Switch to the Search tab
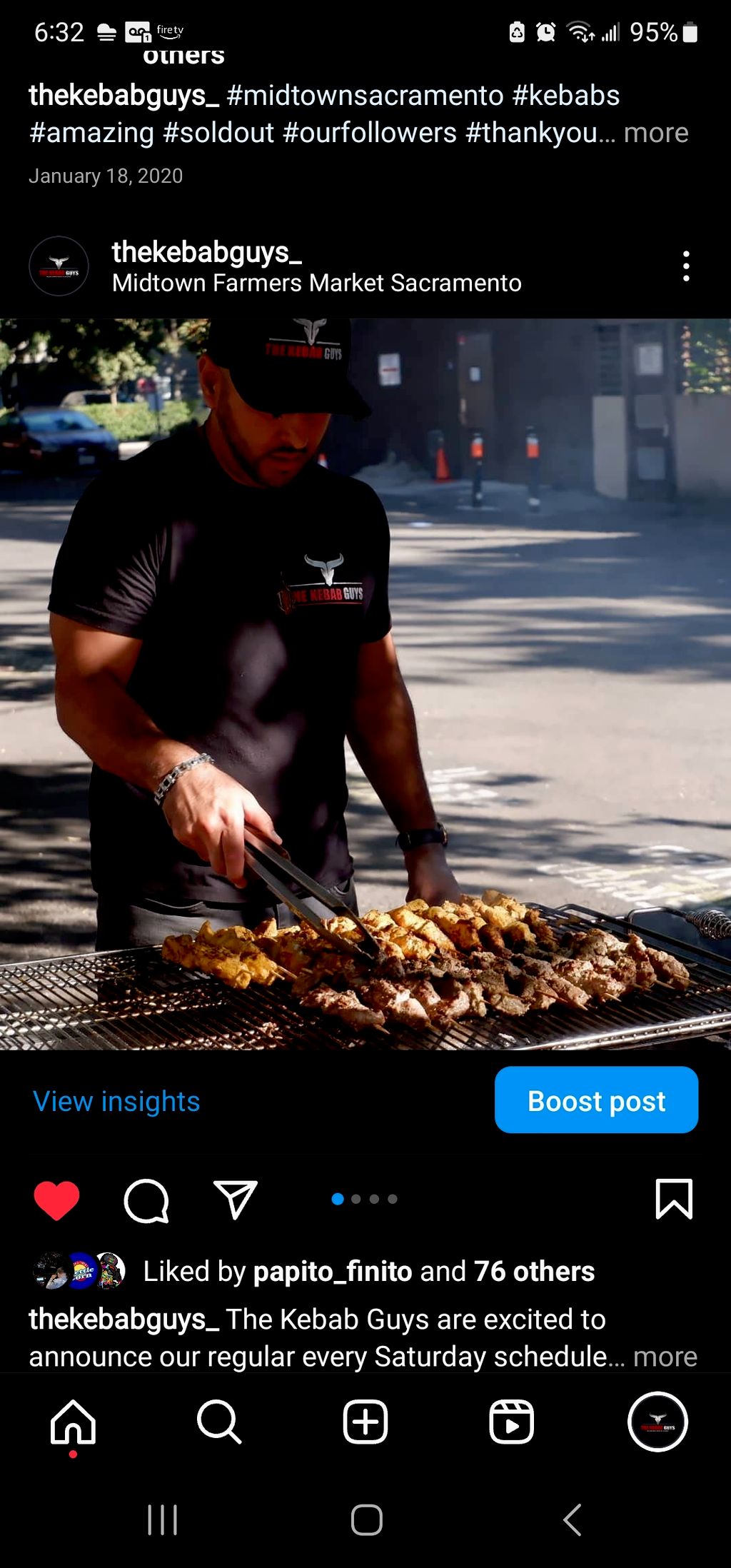The width and height of the screenshot is (731, 1568). coord(219,1422)
